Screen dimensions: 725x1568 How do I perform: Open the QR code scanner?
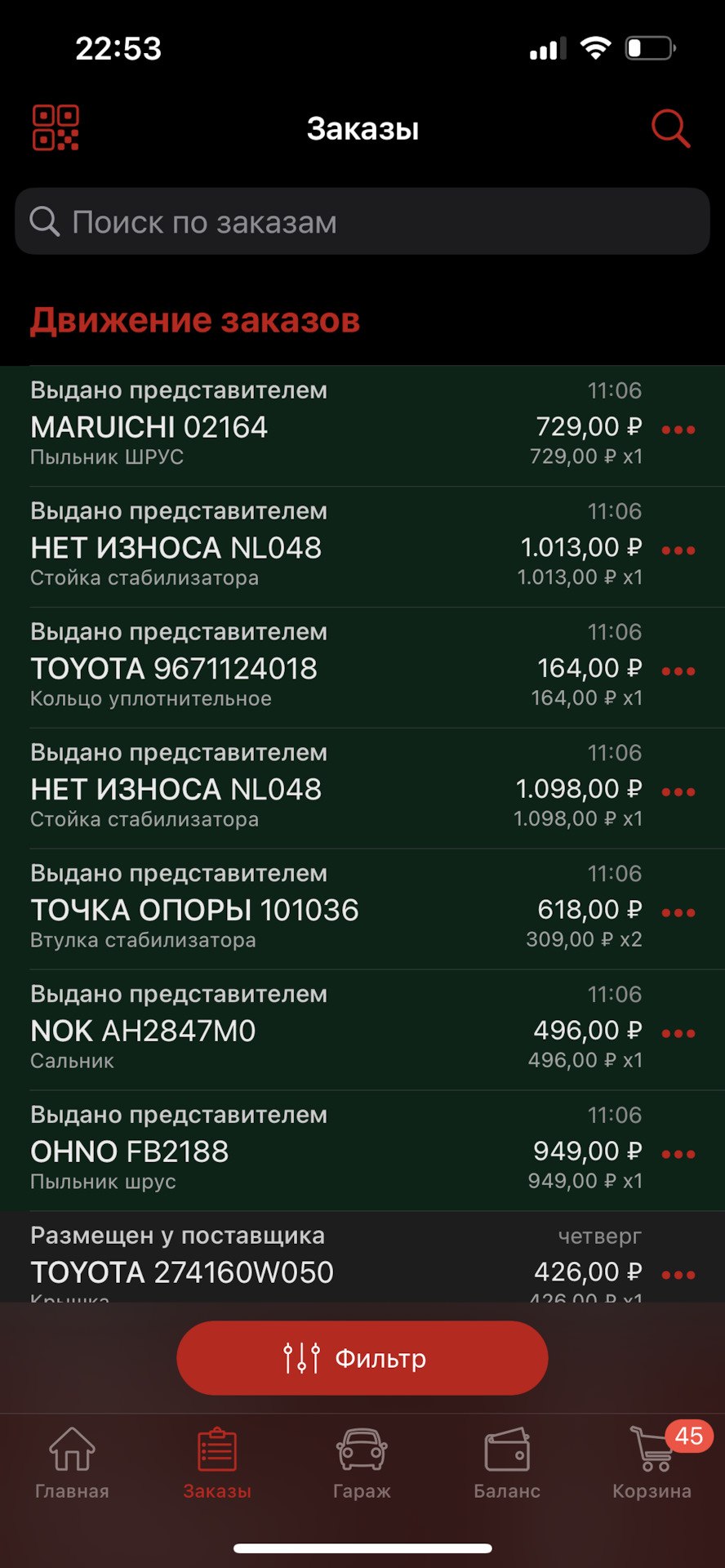coord(55,127)
